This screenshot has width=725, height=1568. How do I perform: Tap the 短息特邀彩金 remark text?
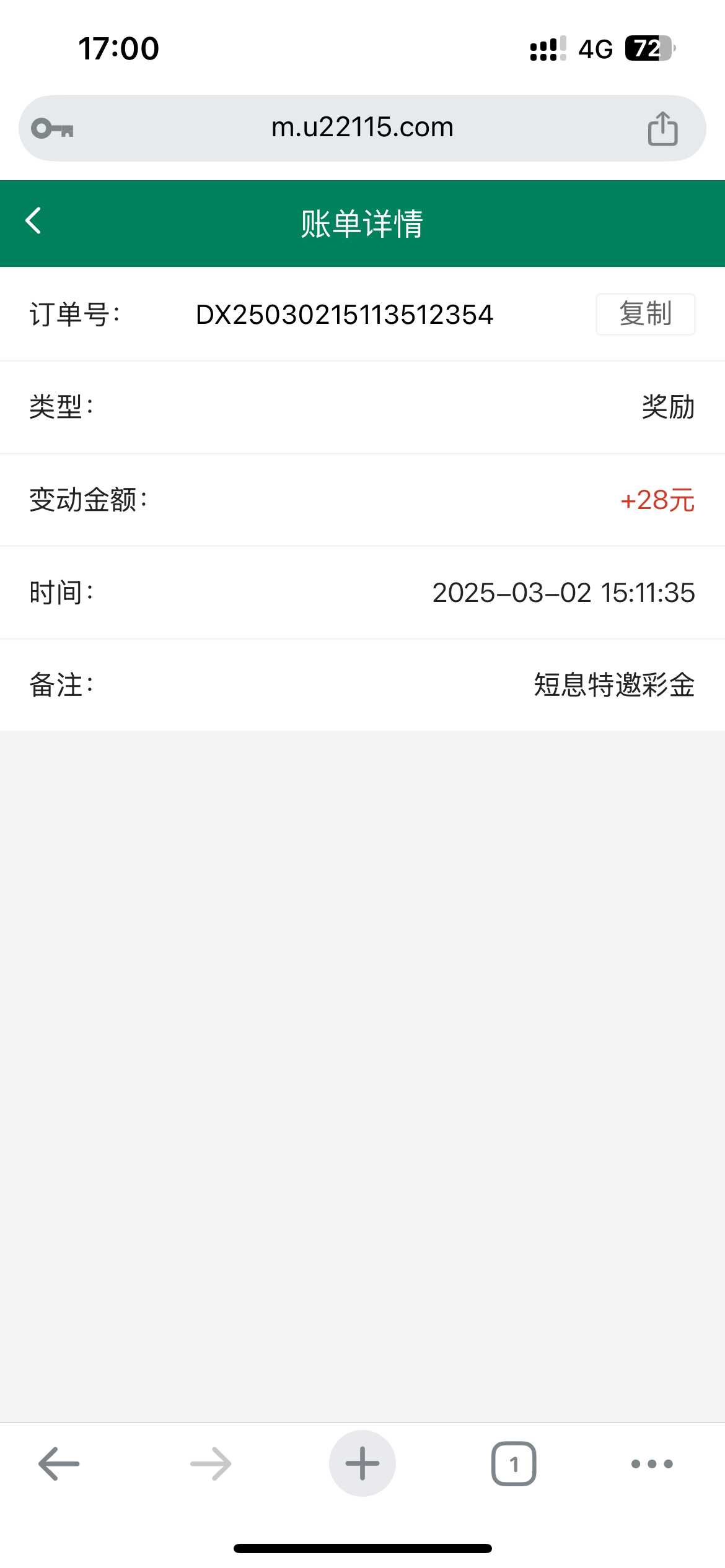point(614,684)
